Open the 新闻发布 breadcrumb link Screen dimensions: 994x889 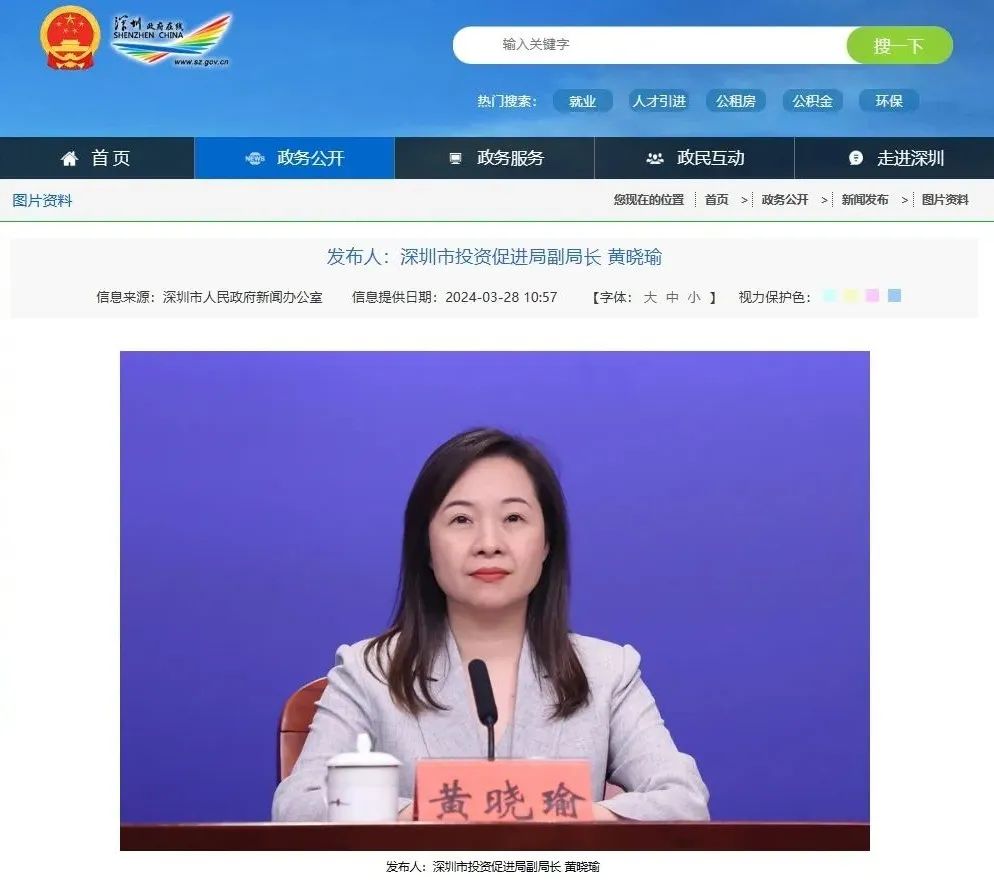point(864,200)
